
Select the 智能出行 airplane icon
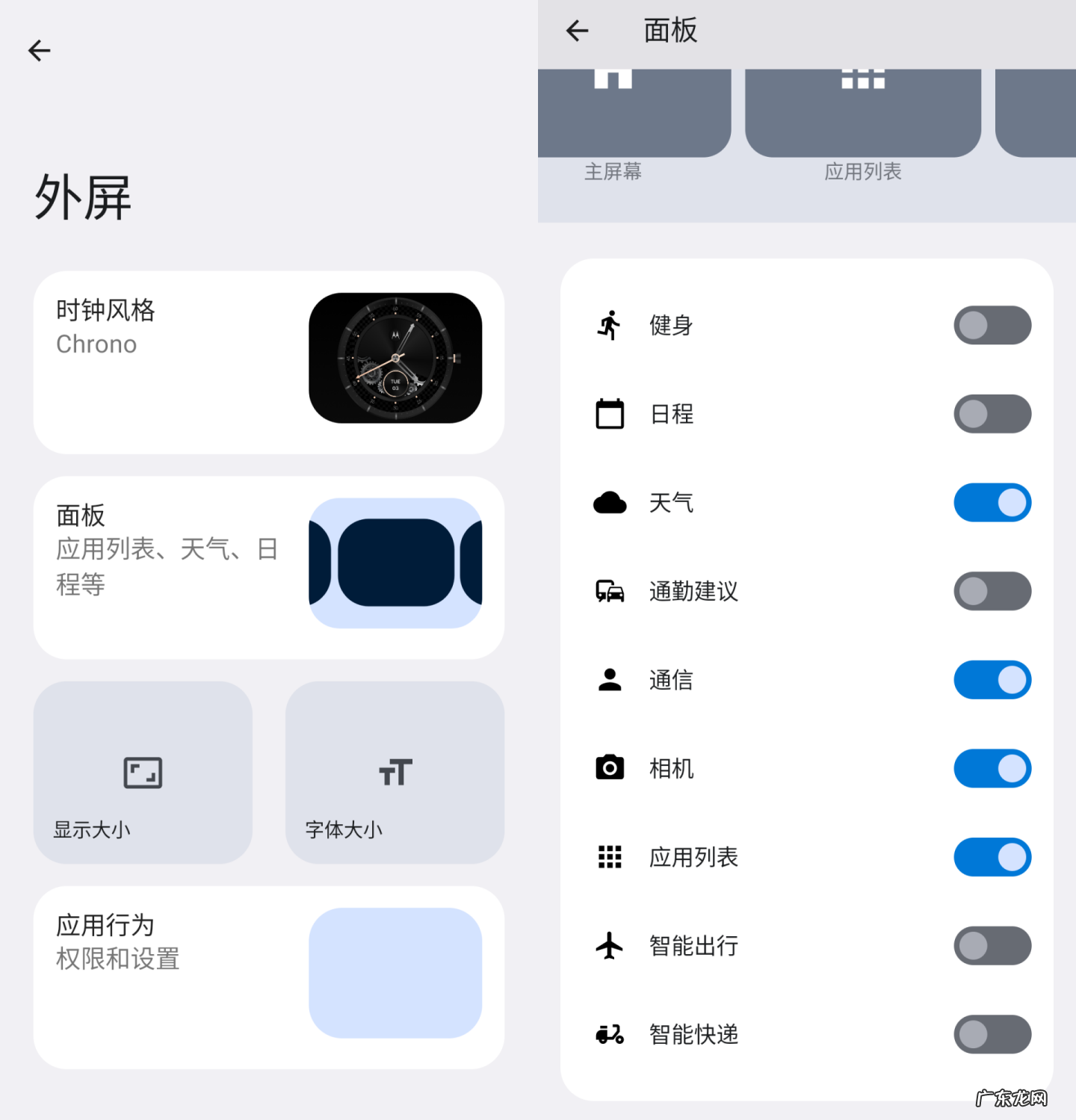point(609,945)
